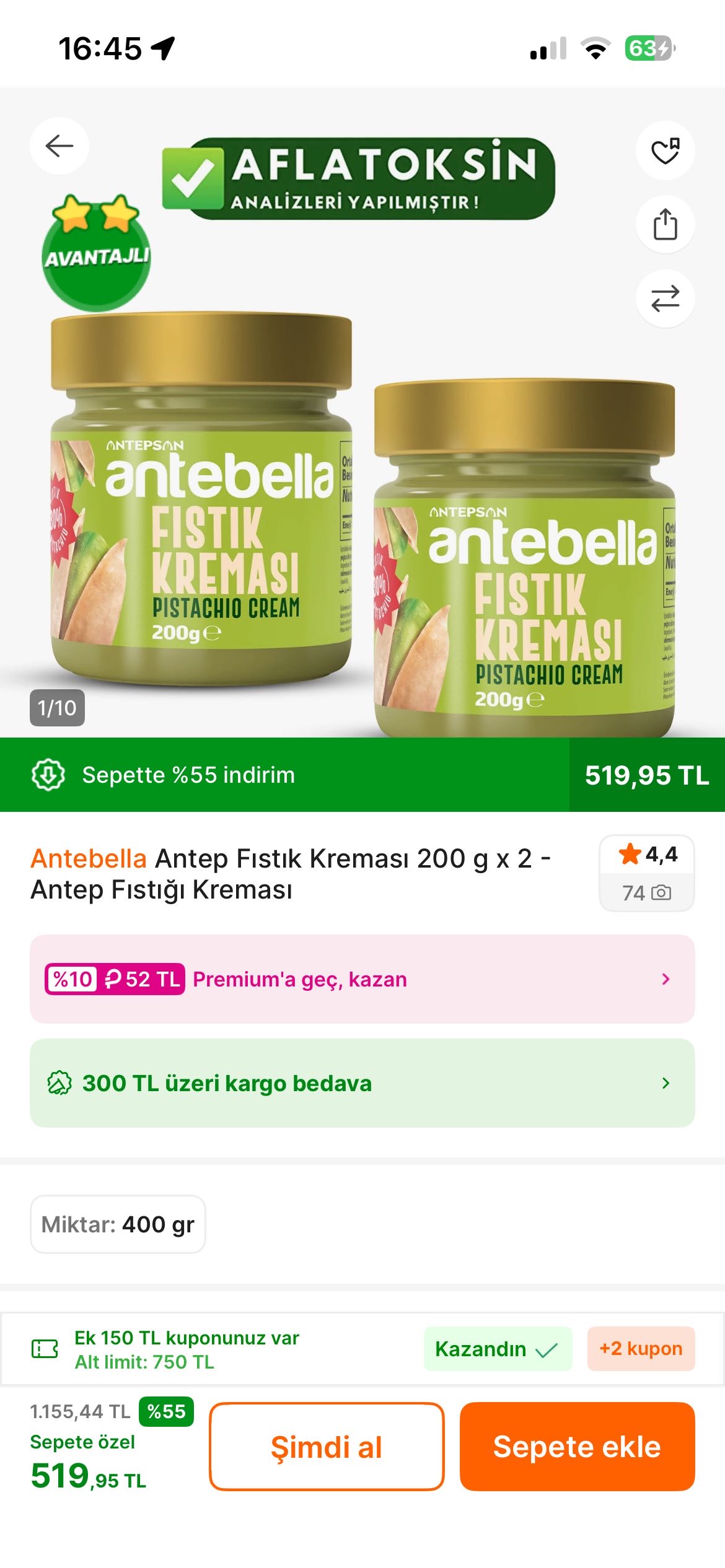Tap the Şimdi al button
This screenshot has width=725, height=1568.
(x=327, y=1447)
